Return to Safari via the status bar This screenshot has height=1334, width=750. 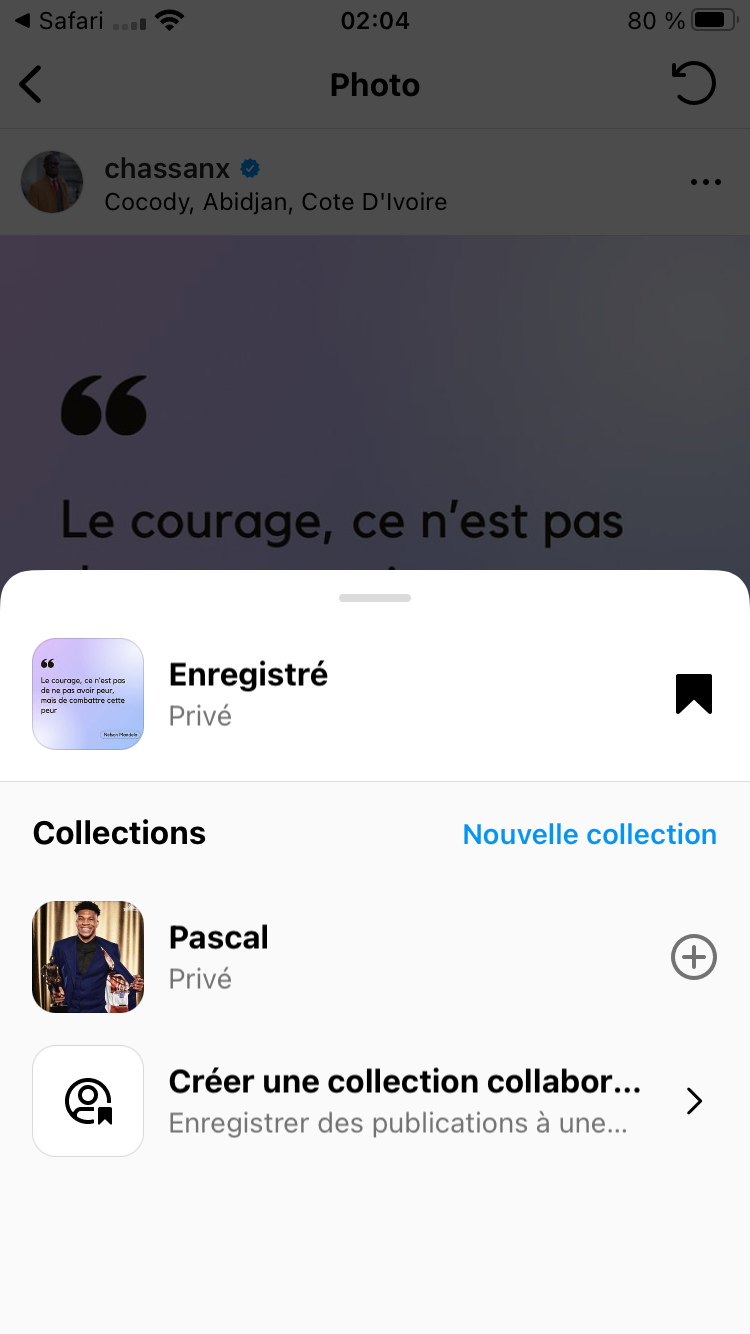point(60,20)
